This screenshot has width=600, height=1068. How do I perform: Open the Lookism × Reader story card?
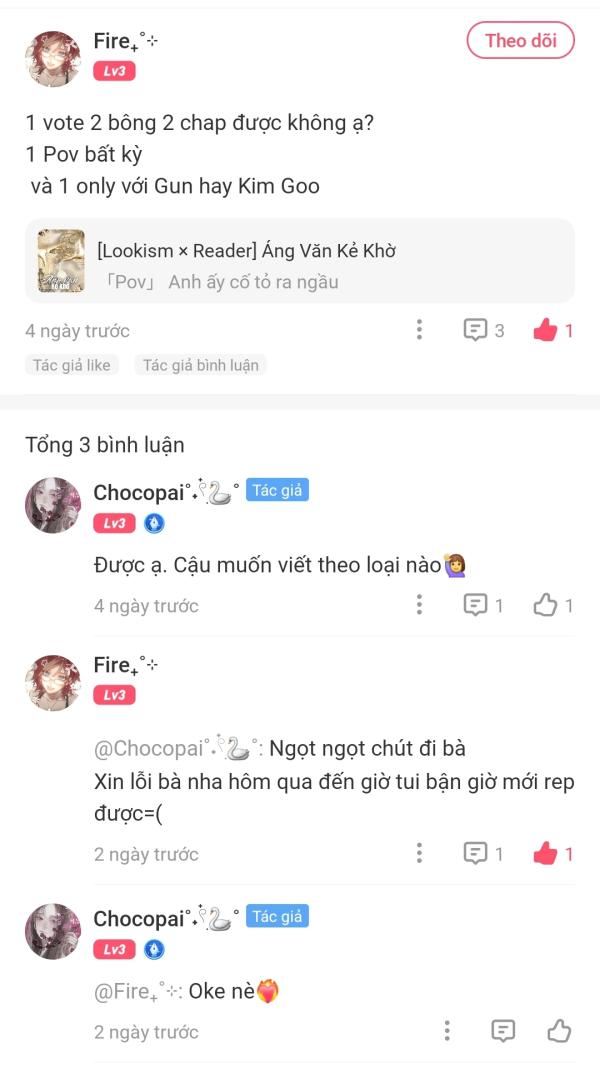coord(300,261)
